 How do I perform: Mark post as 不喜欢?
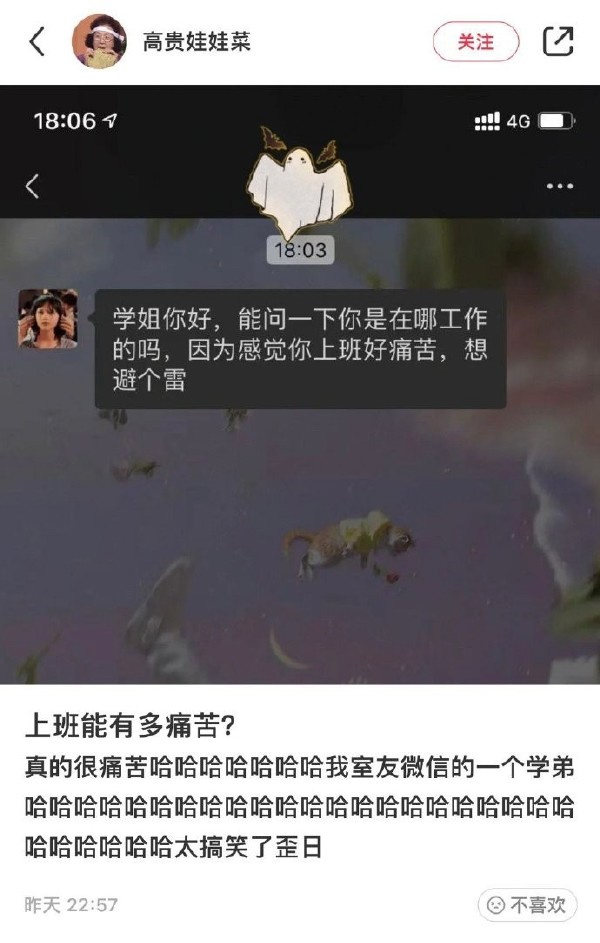click(x=527, y=905)
